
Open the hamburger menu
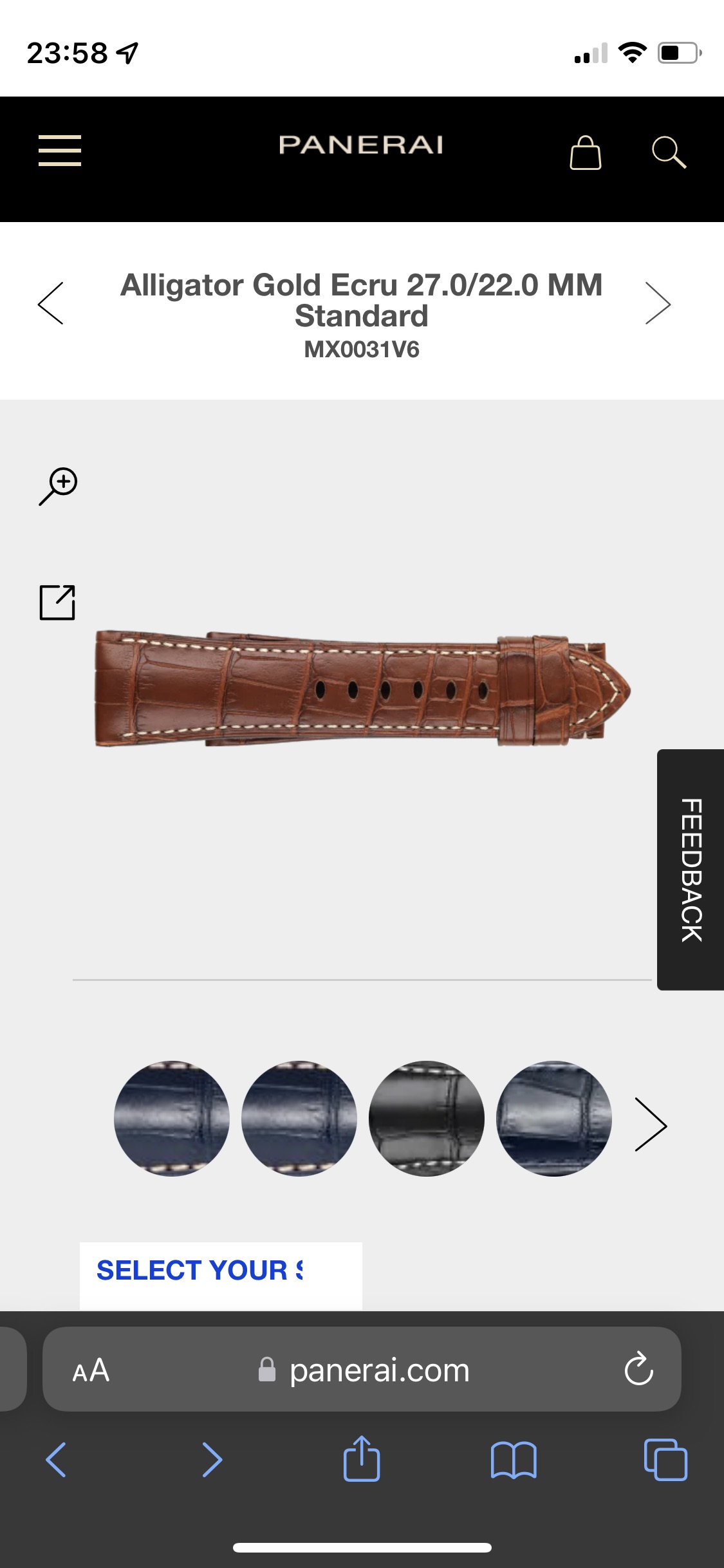pos(60,151)
